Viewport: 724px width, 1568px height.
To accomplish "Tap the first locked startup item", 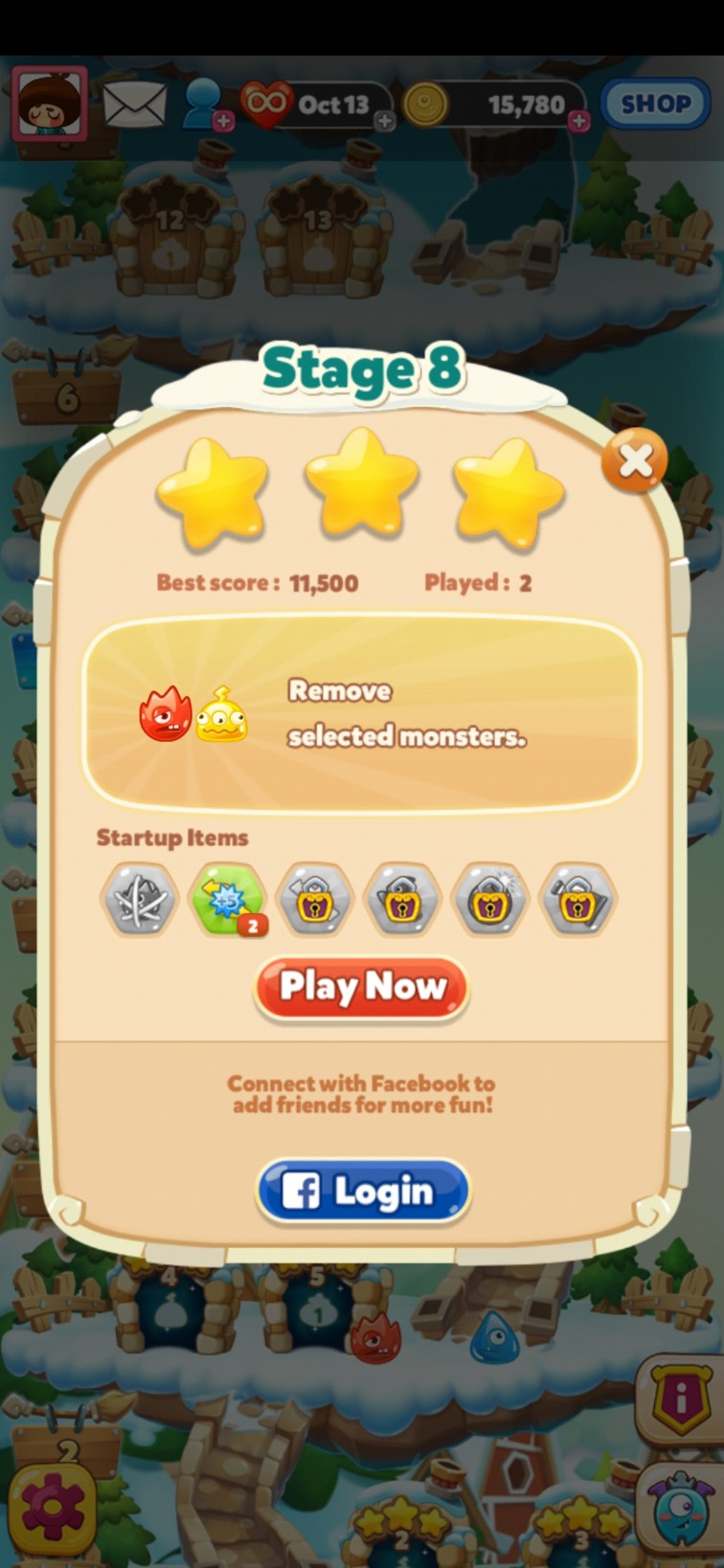I will (315, 899).
